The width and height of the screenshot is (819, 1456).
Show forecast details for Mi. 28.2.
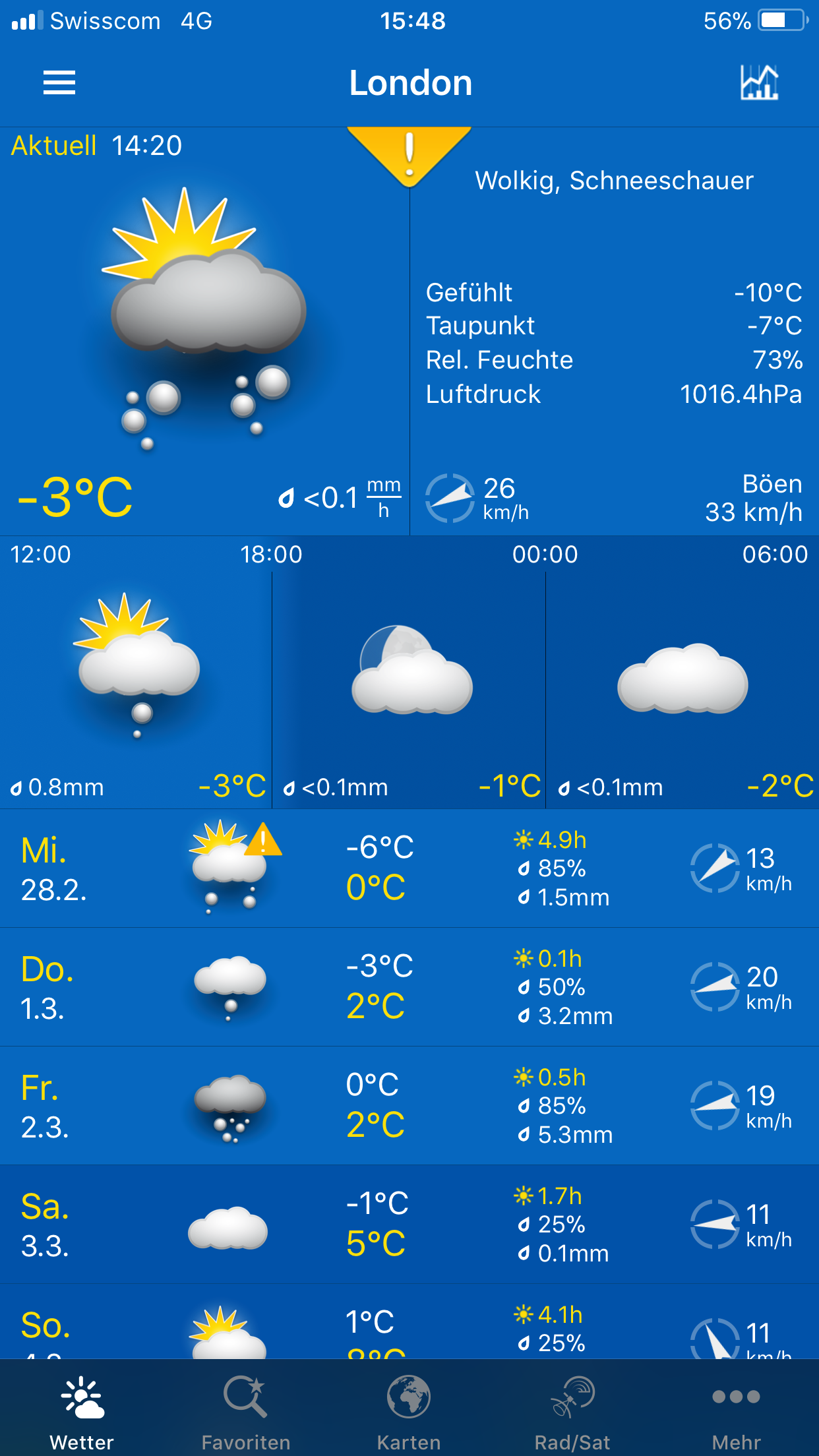click(x=409, y=868)
